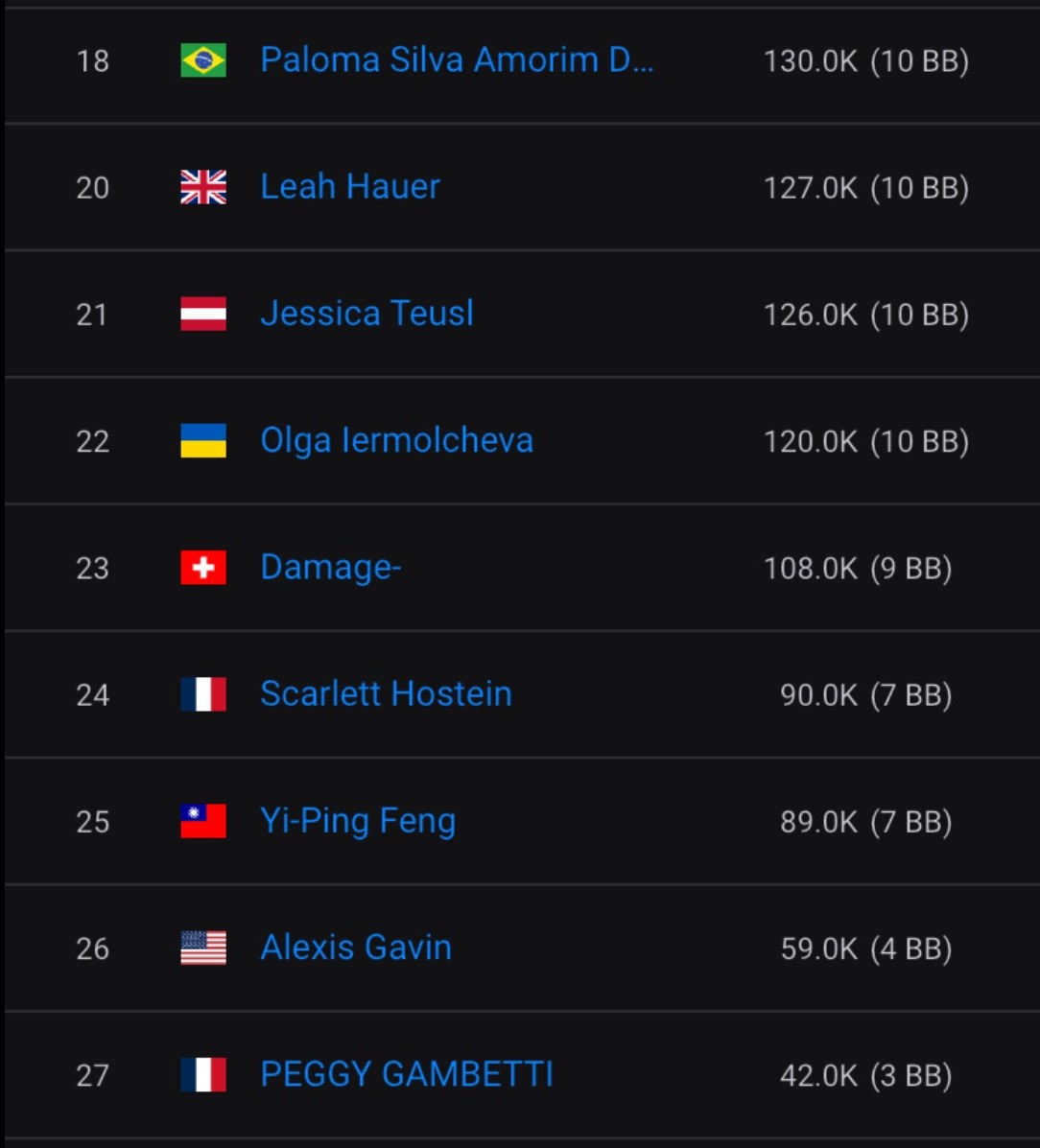Open the player named Damage-
The width and height of the screenshot is (1040, 1148).
[x=330, y=567]
